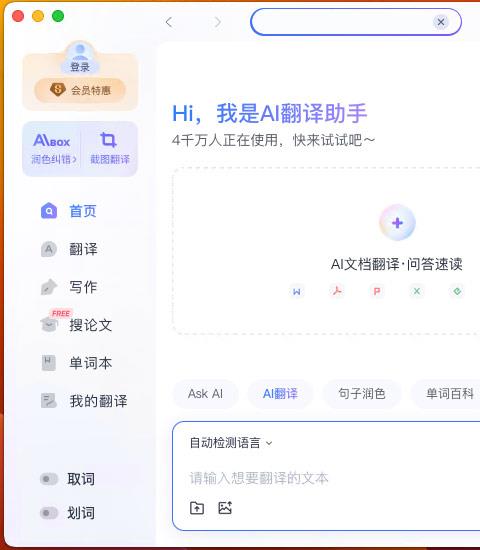Image resolution: width=480 pixels, height=550 pixels.
Task: Open 翻译 in sidebar
Action: point(69,249)
